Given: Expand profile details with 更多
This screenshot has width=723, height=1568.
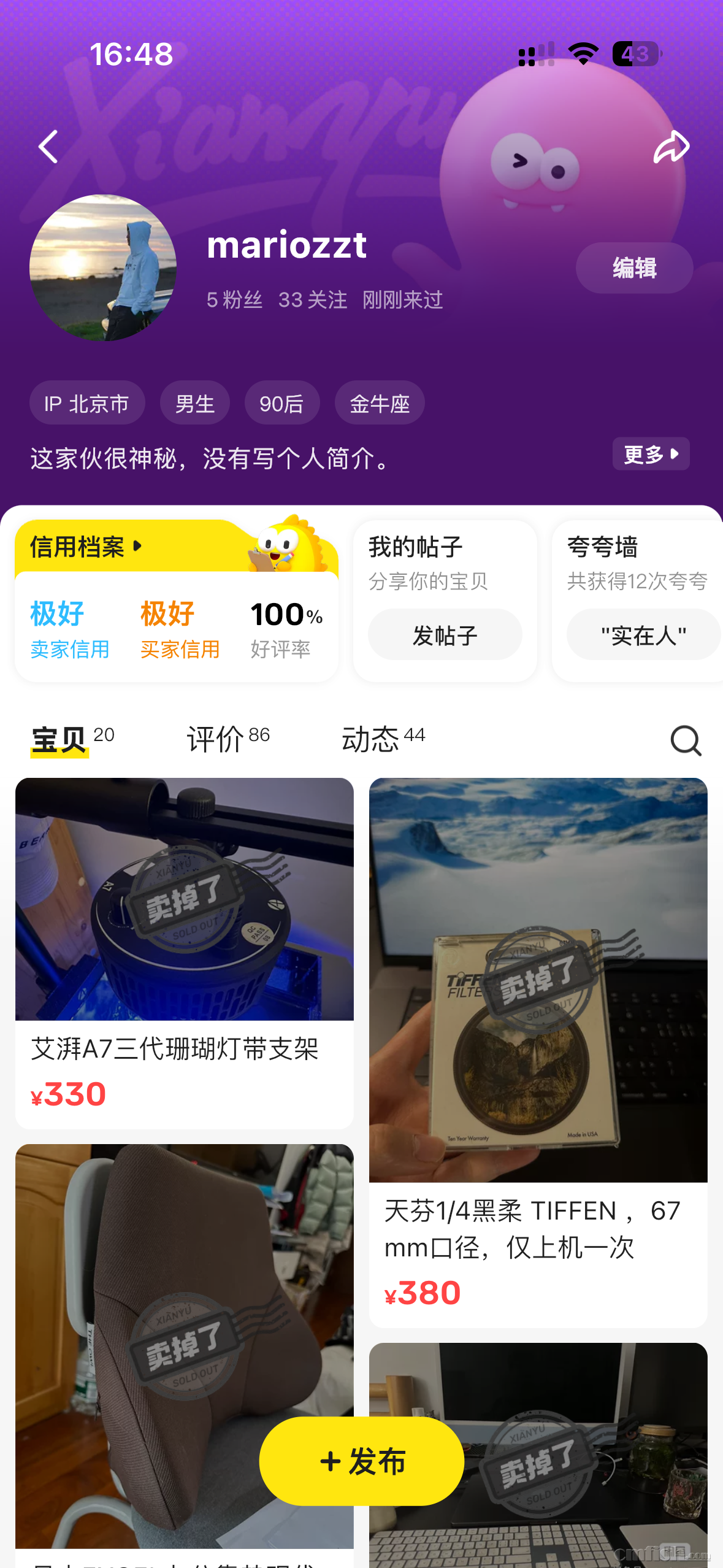Looking at the screenshot, I should pos(651,455).
